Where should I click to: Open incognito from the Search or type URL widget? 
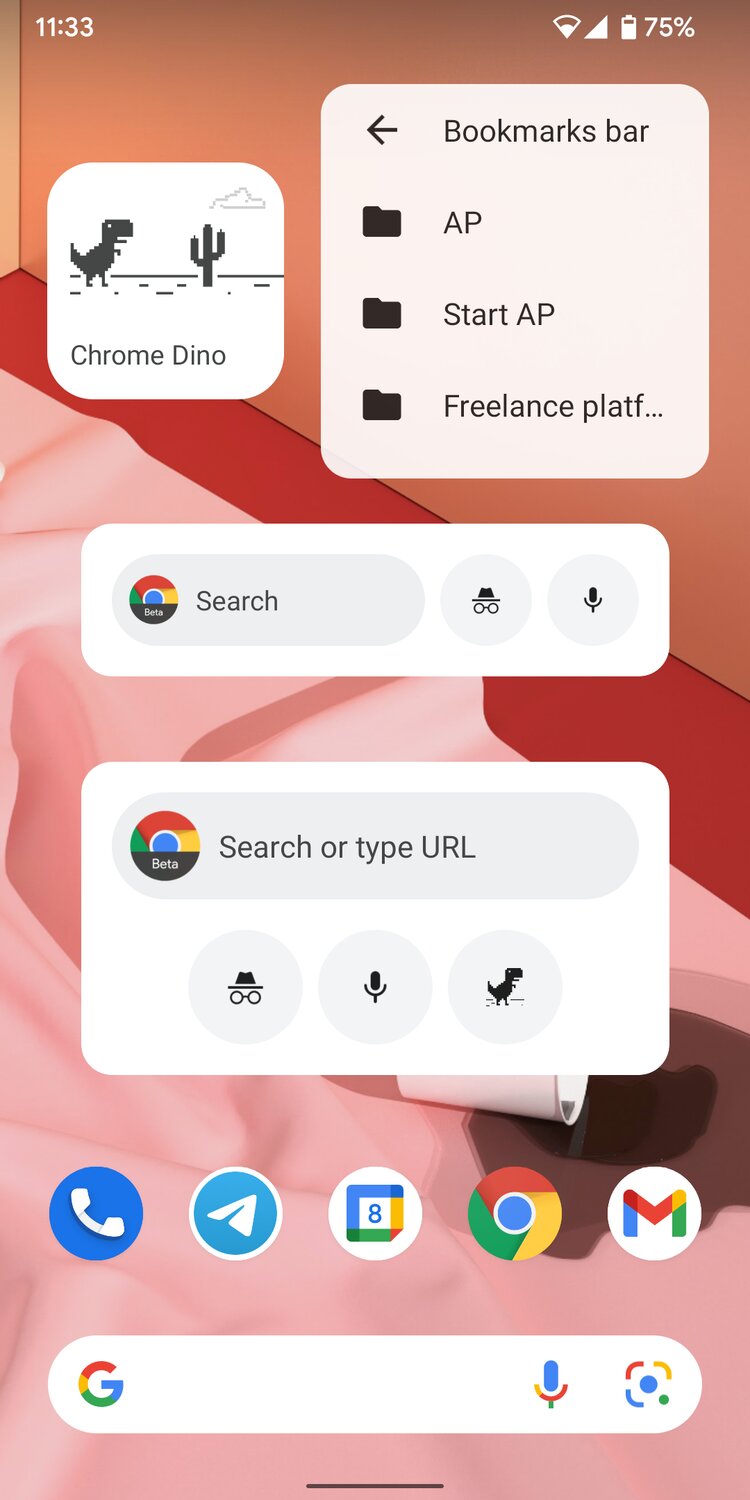click(x=245, y=987)
